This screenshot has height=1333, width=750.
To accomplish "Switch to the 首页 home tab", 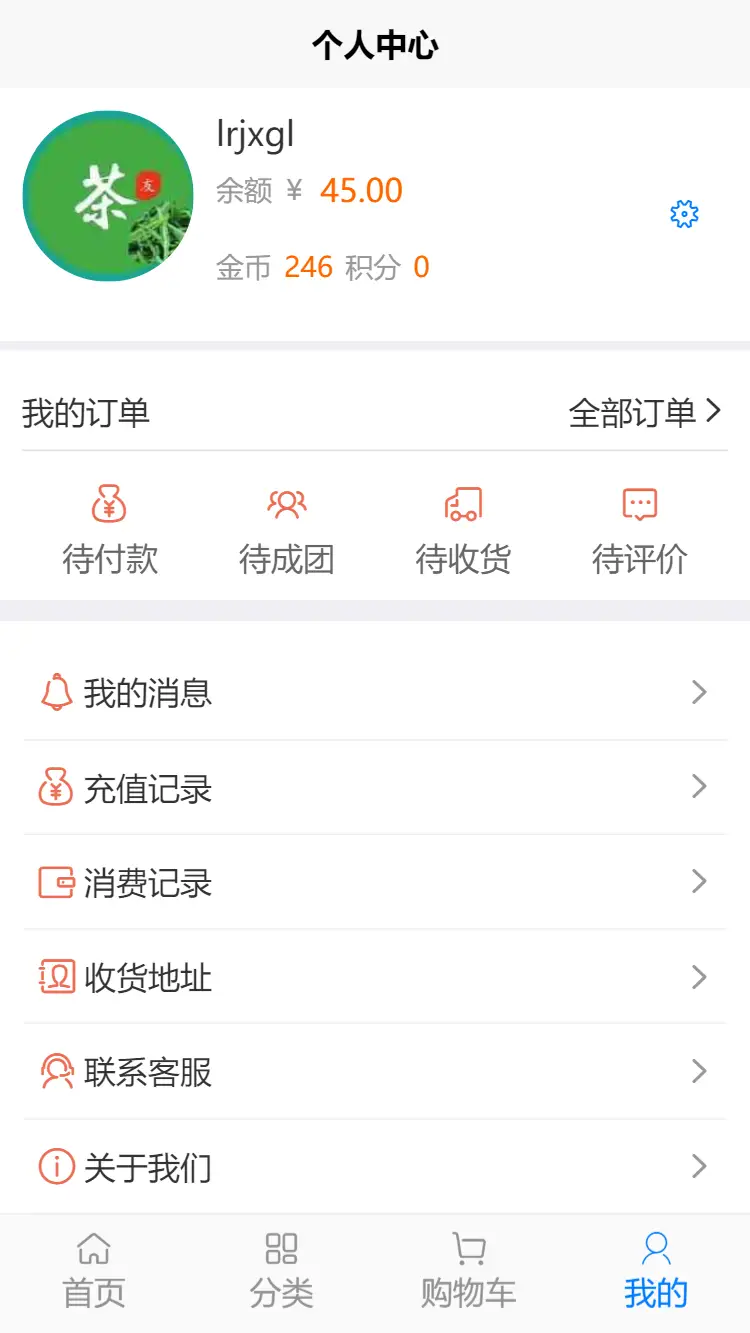I will click(94, 1273).
